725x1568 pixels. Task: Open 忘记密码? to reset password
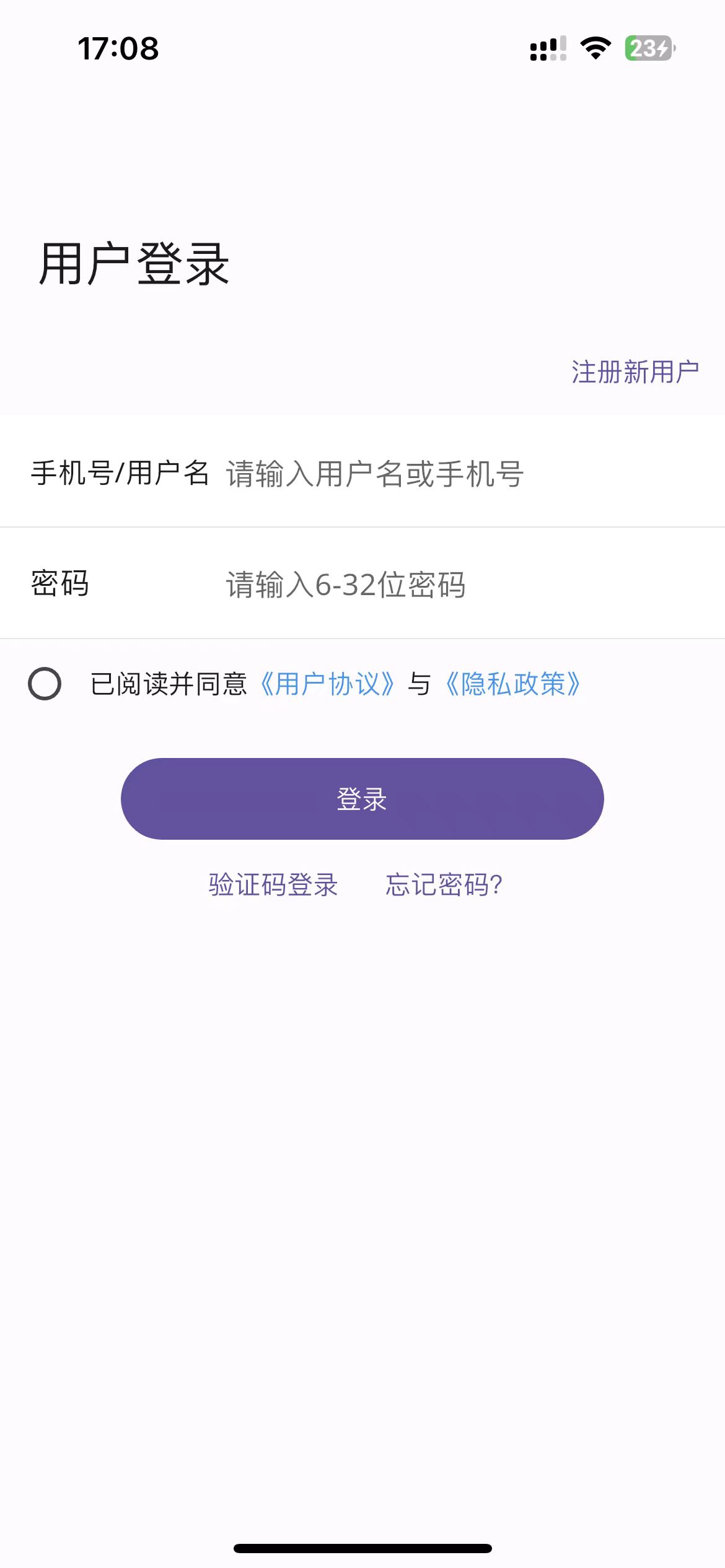[444, 884]
